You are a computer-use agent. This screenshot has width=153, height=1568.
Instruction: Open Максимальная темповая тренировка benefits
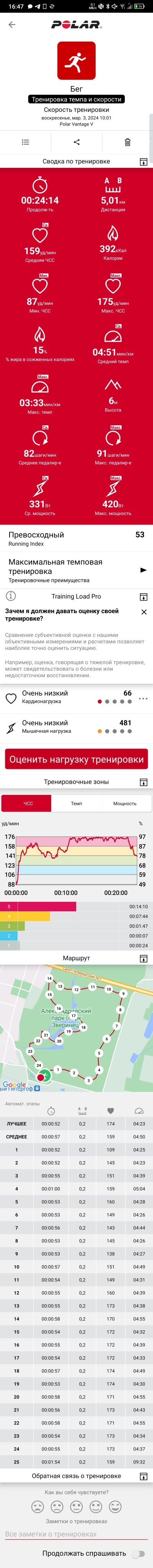tap(144, 570)
